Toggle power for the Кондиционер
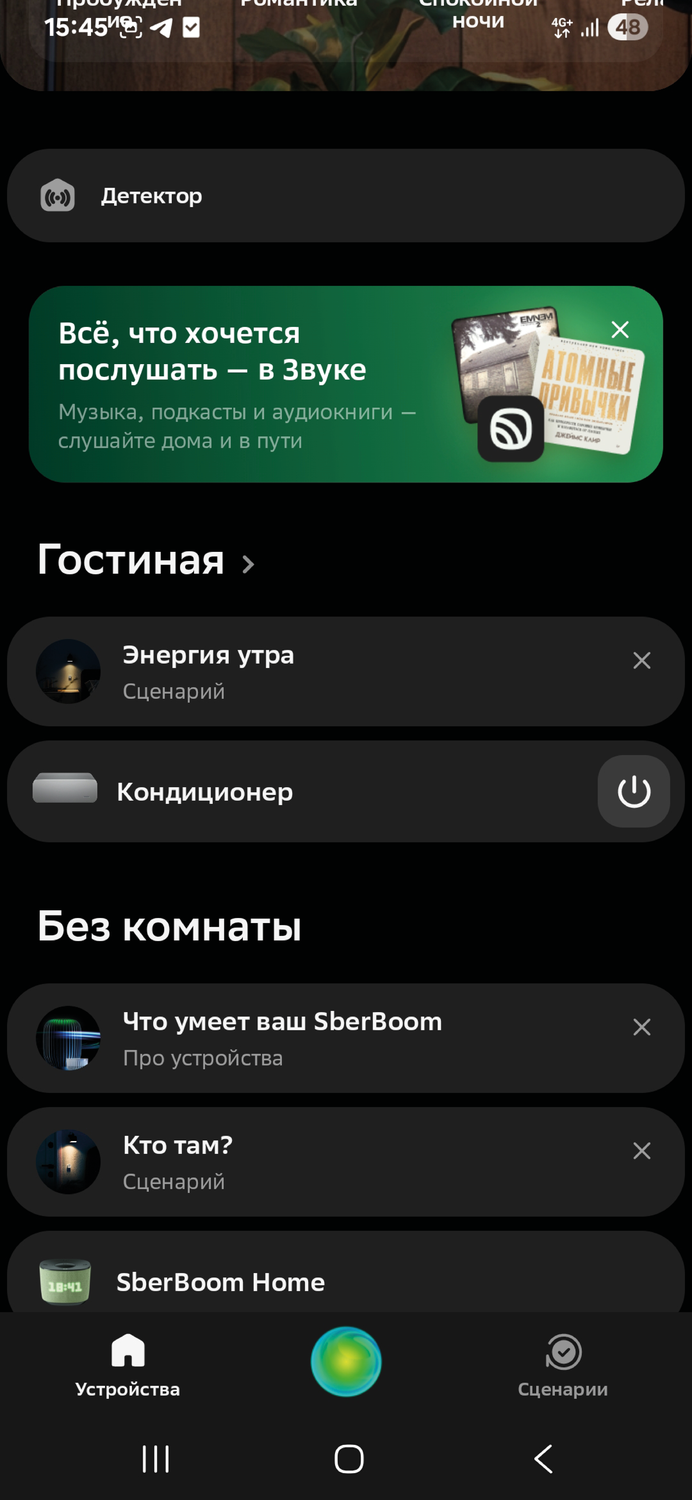 point(633,792)
